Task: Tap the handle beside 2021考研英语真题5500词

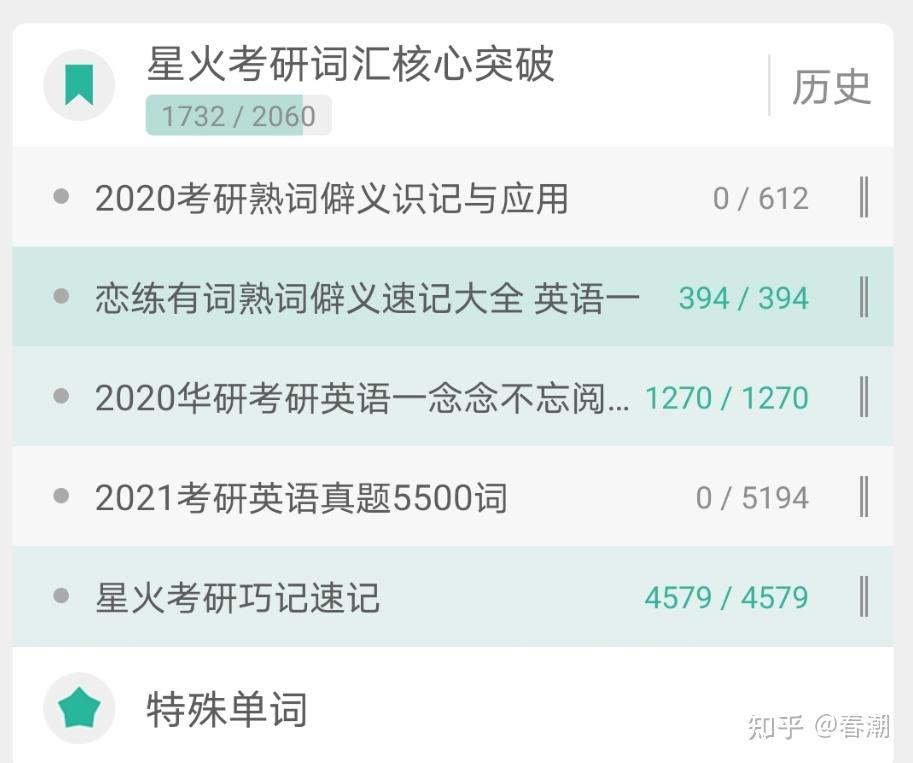Action: [x=864, y=497]
